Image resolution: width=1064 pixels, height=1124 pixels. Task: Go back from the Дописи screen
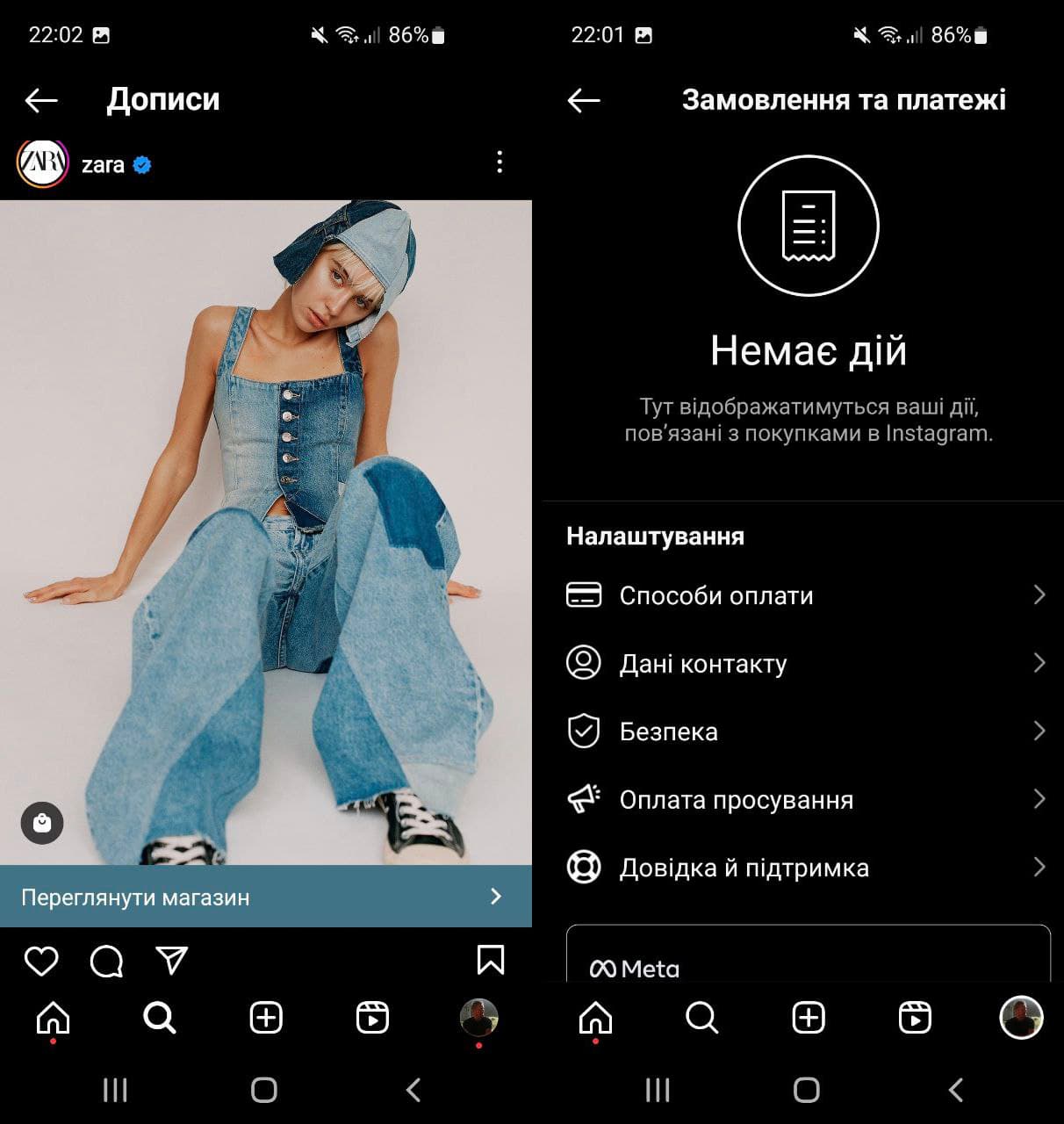(x=41, y=100)
